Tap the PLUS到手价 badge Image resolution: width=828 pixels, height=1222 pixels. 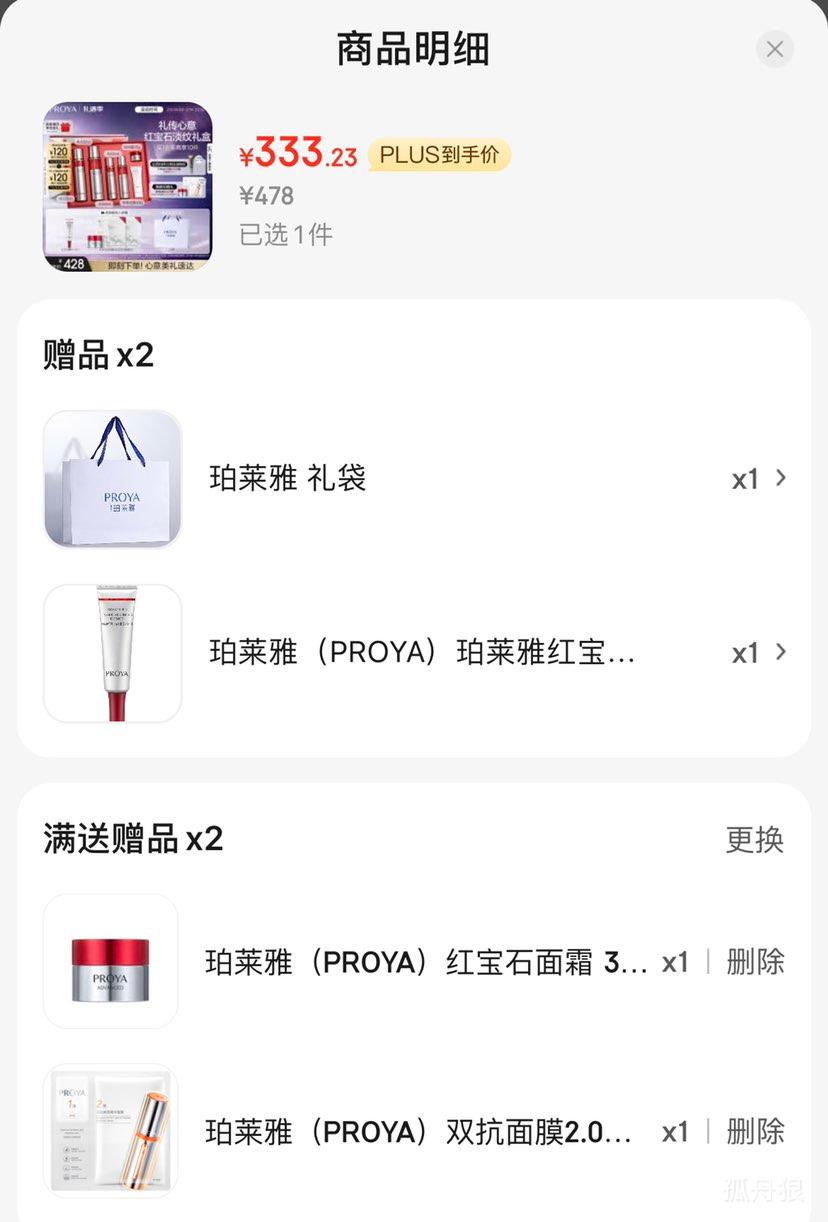[438, 156]
